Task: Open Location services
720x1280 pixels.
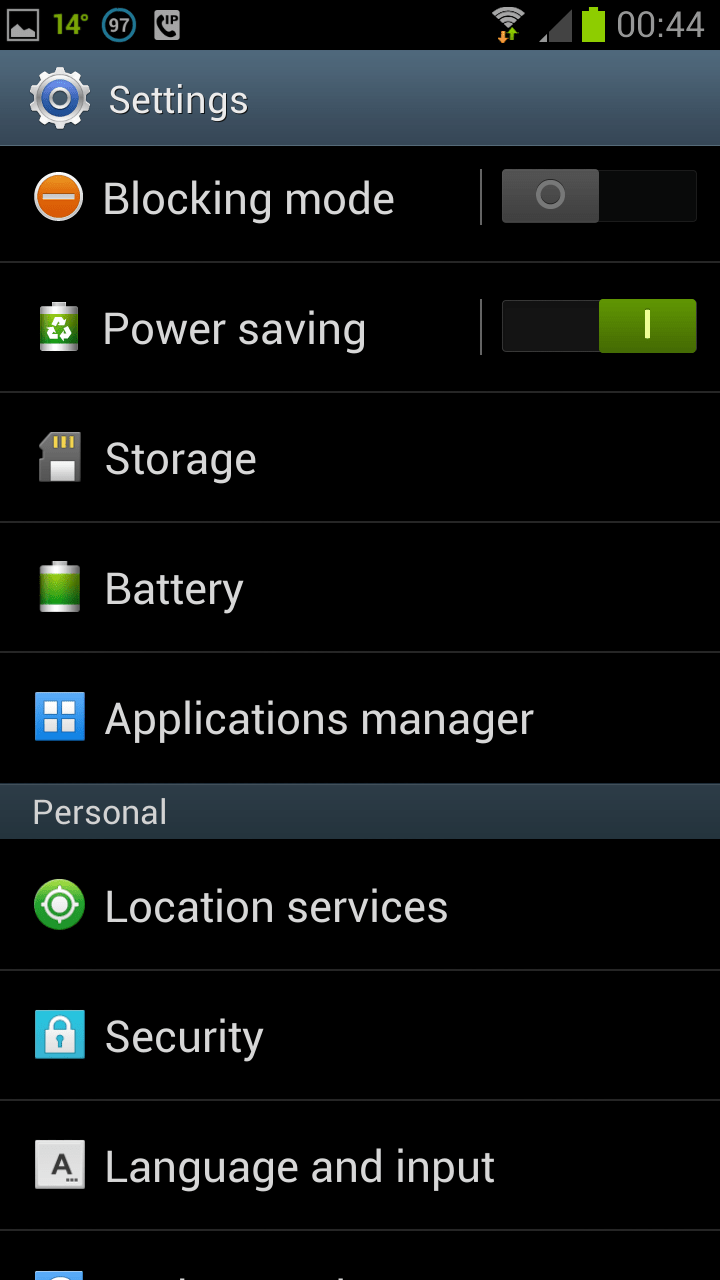Action: point(360,905)
